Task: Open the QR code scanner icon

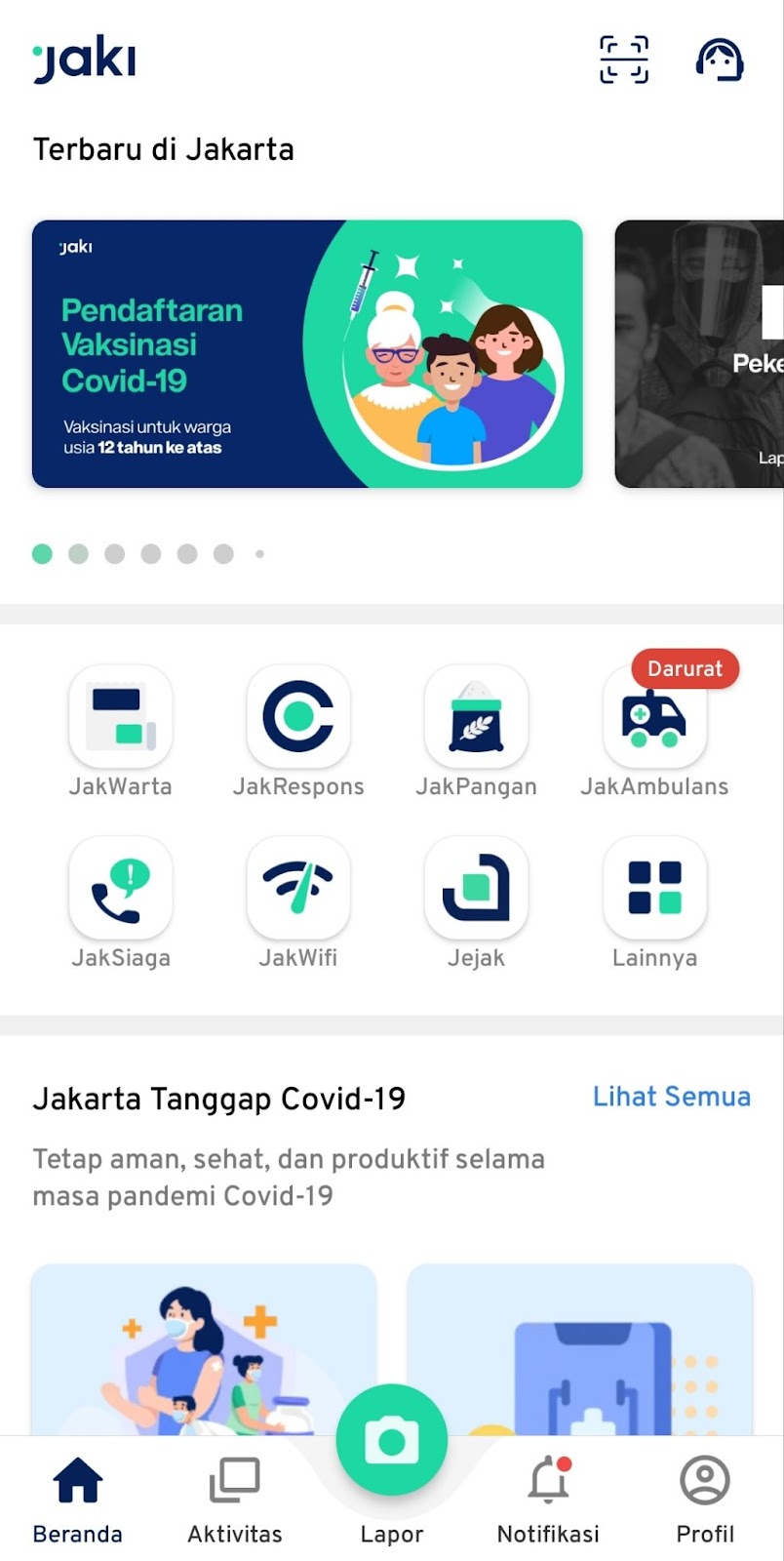Action: point(624,60)
